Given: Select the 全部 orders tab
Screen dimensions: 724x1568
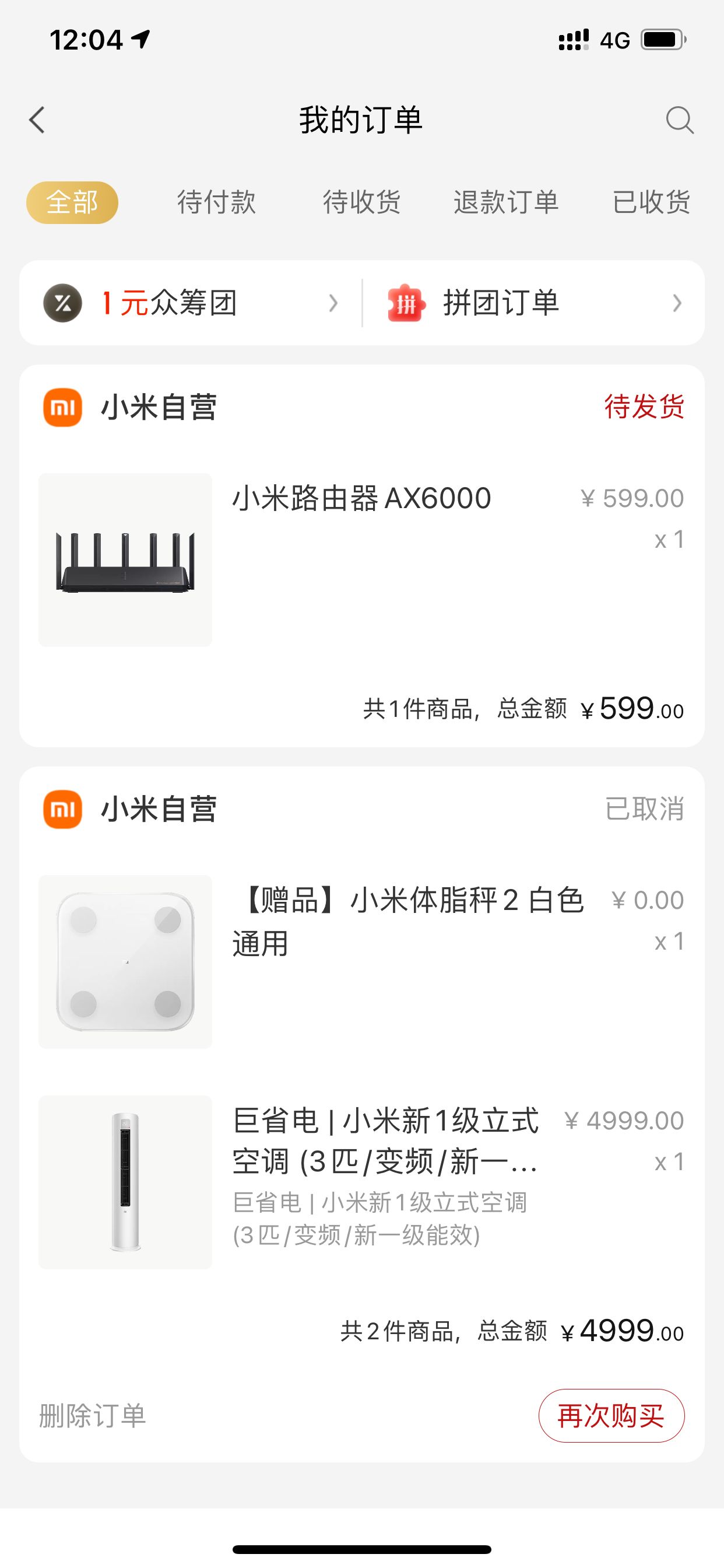Looking at the screenshot, I should (x=72, y=202).
